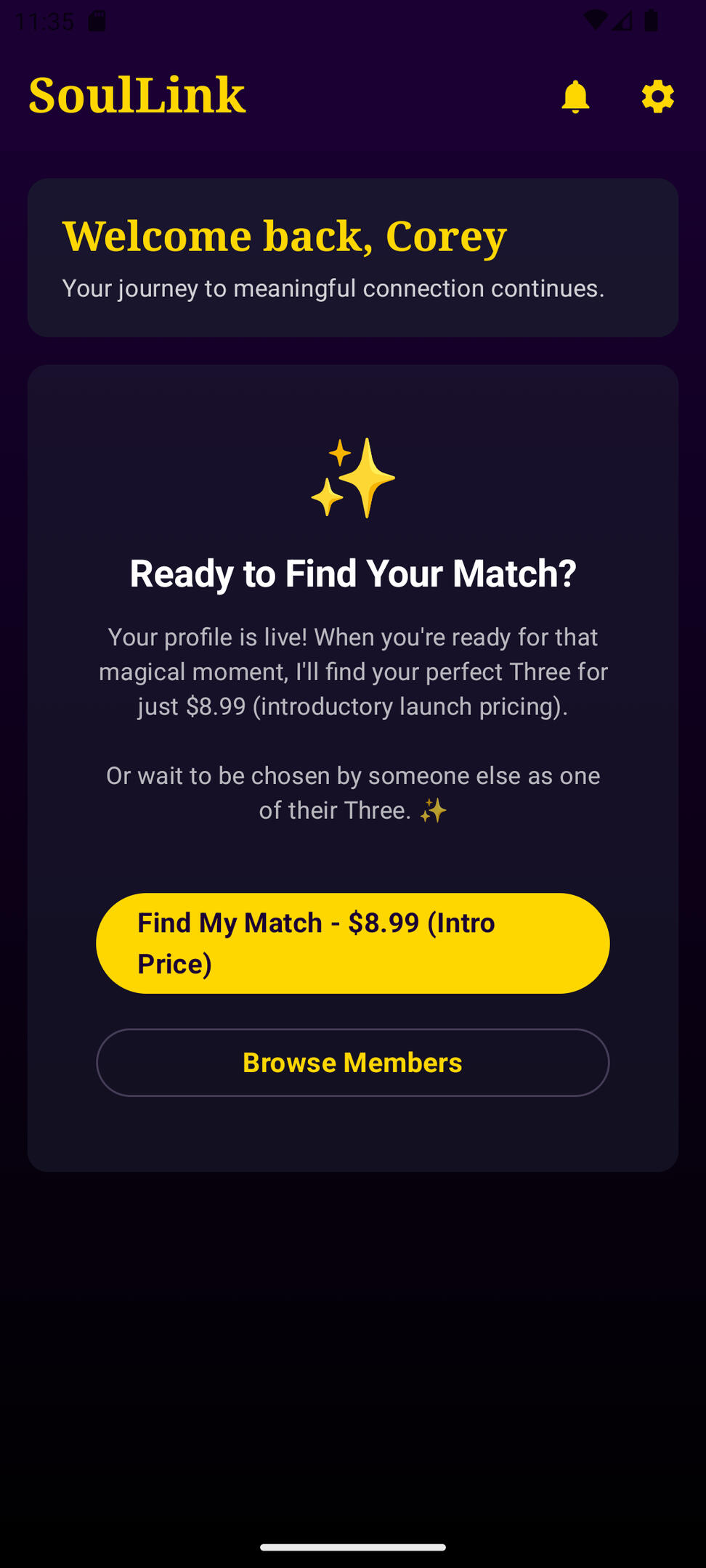Tap the journey to meaningful connection text

[333, 287]
